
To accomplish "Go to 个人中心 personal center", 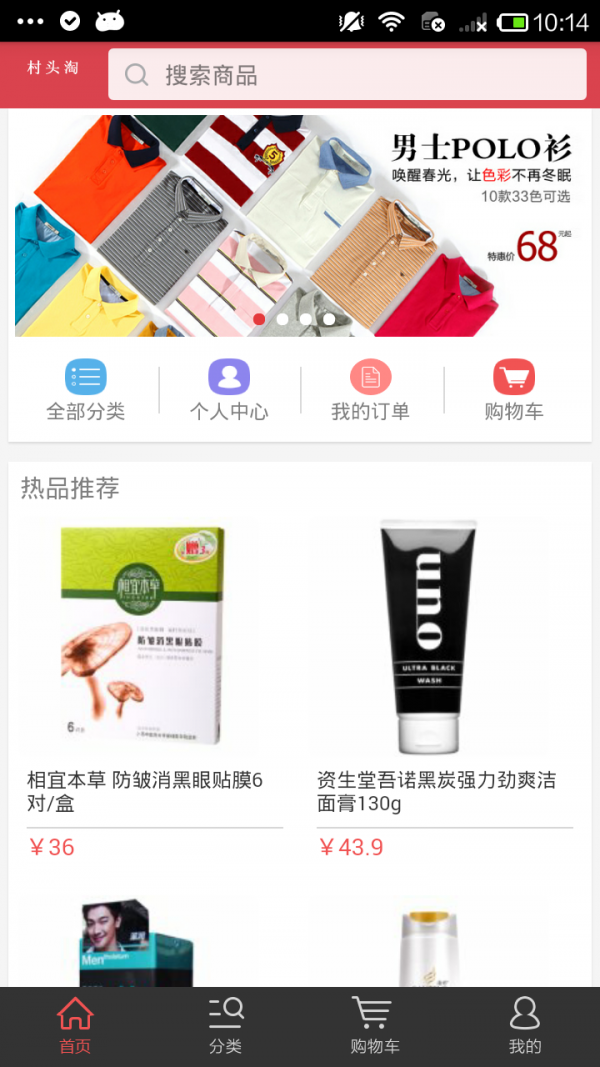I will tap(229, 391).
